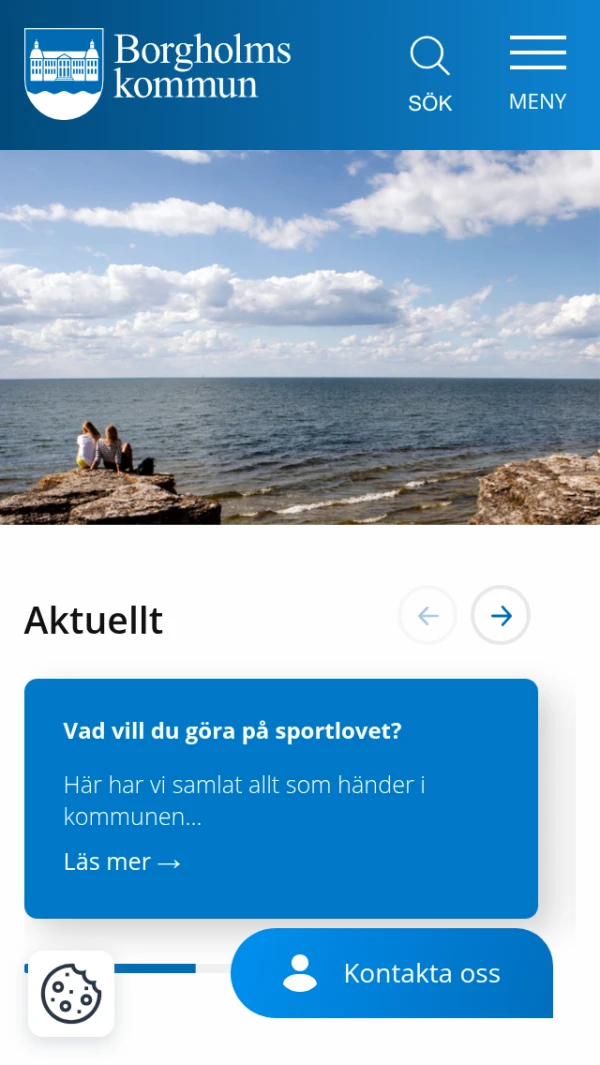Open the MENY hamburger menu
The image size is (600, 1065).
tap(537, 73)
